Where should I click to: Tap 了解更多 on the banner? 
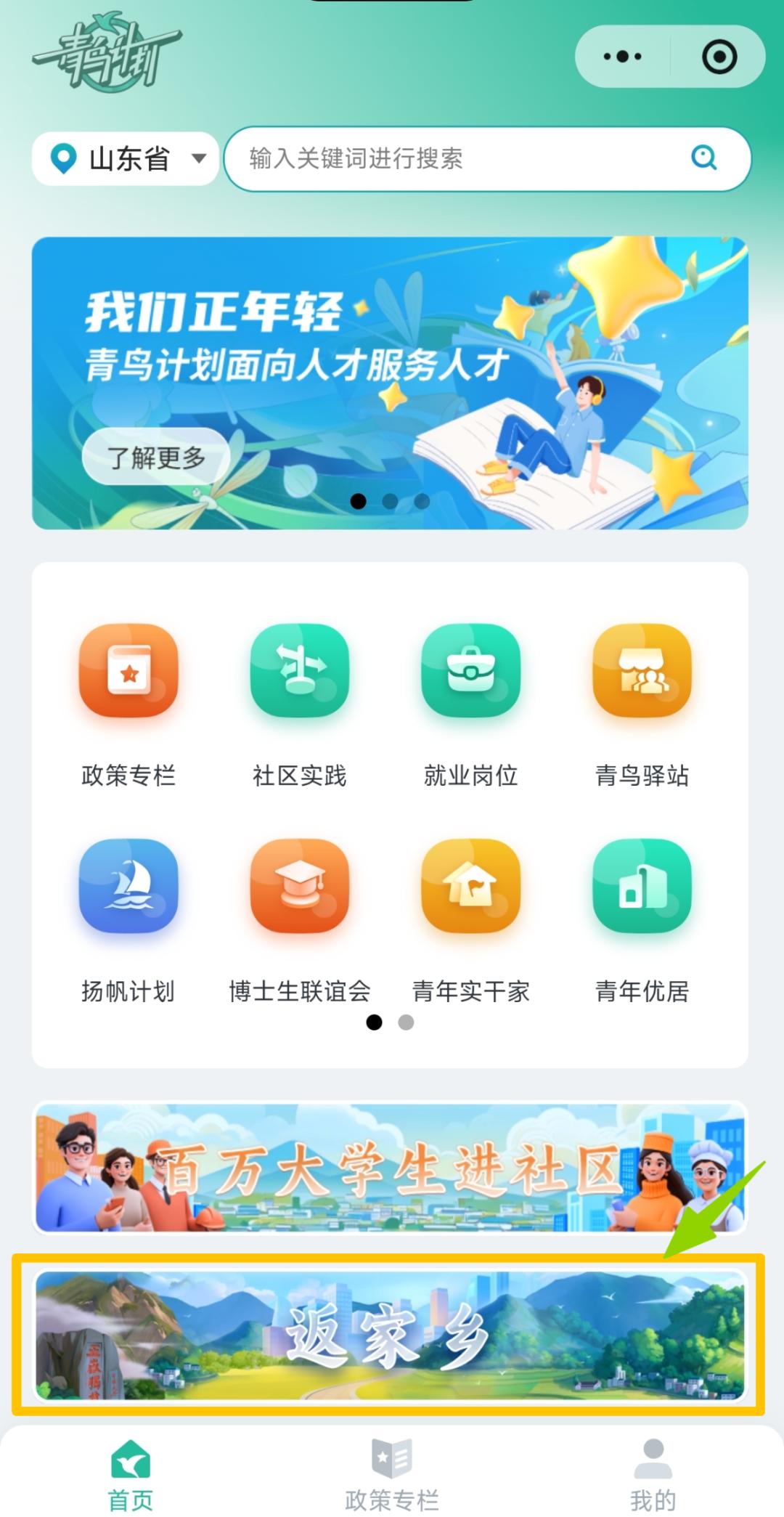(x=156, y=457)
